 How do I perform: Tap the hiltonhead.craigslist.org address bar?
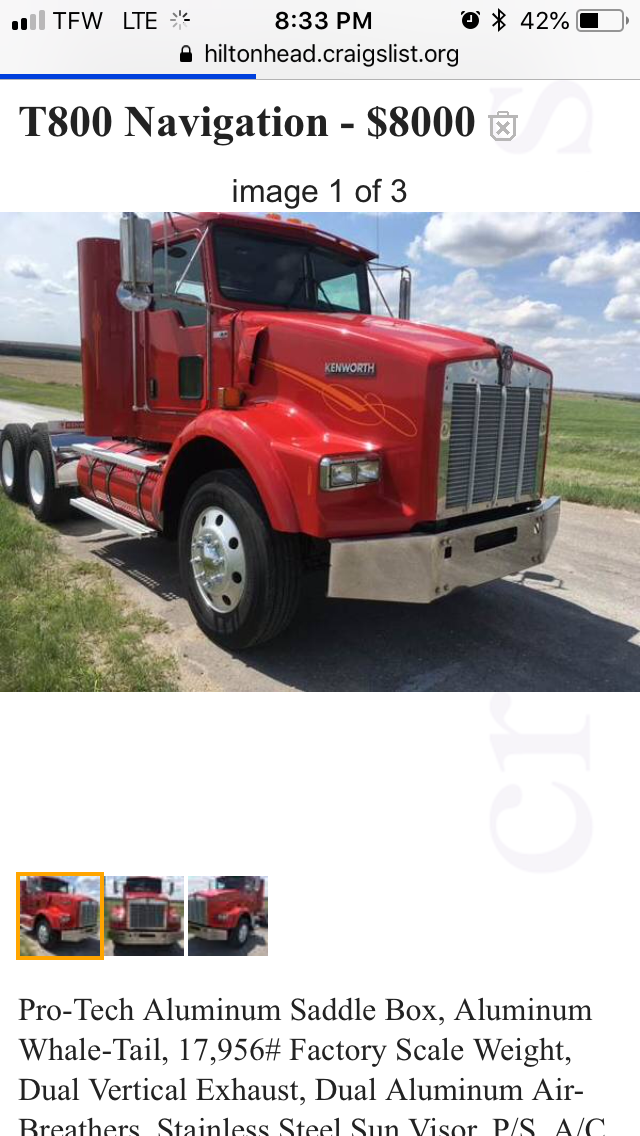(x=320, y=54)
